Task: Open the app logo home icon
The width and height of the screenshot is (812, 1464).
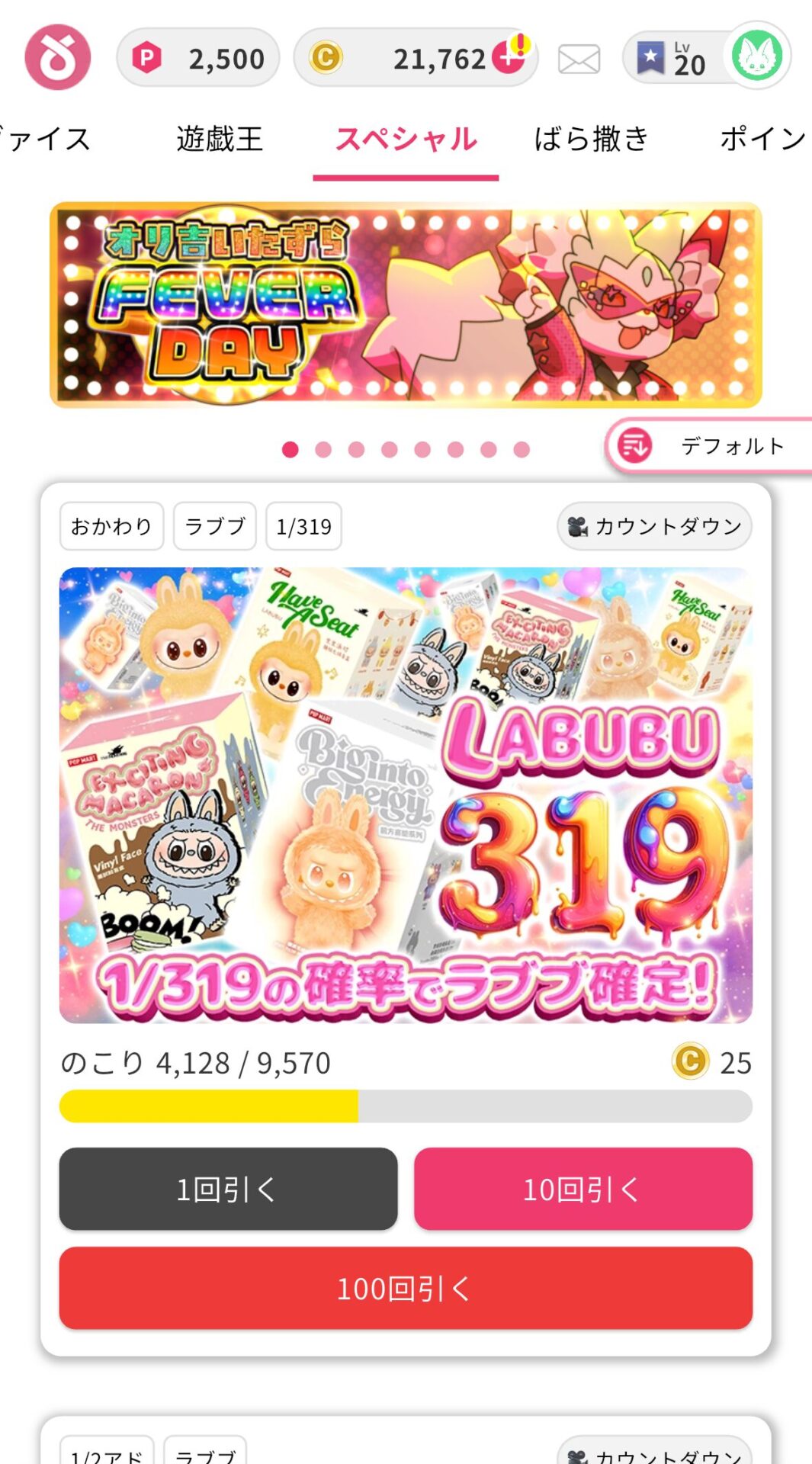Action: (x=57, y=58)
